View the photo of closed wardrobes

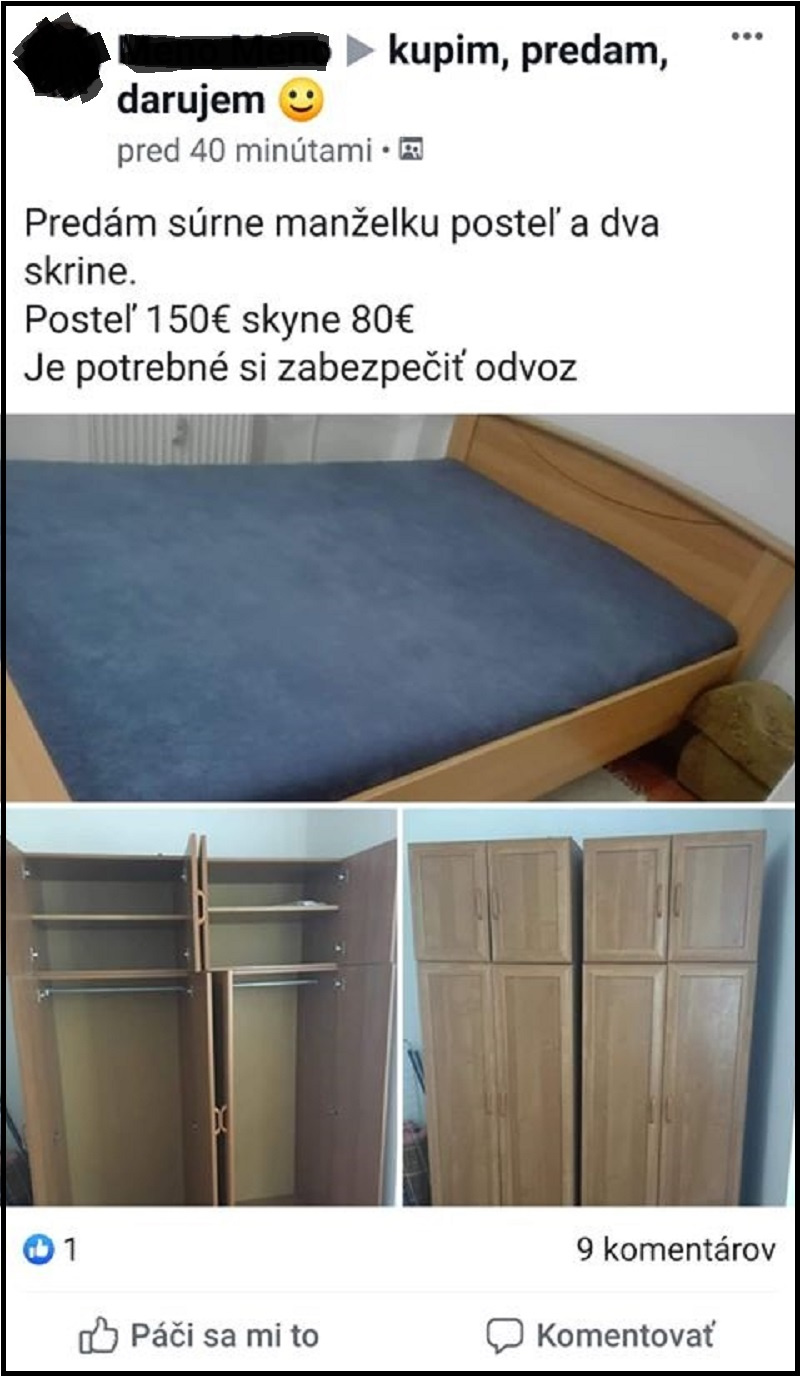tap(599, 1007)
